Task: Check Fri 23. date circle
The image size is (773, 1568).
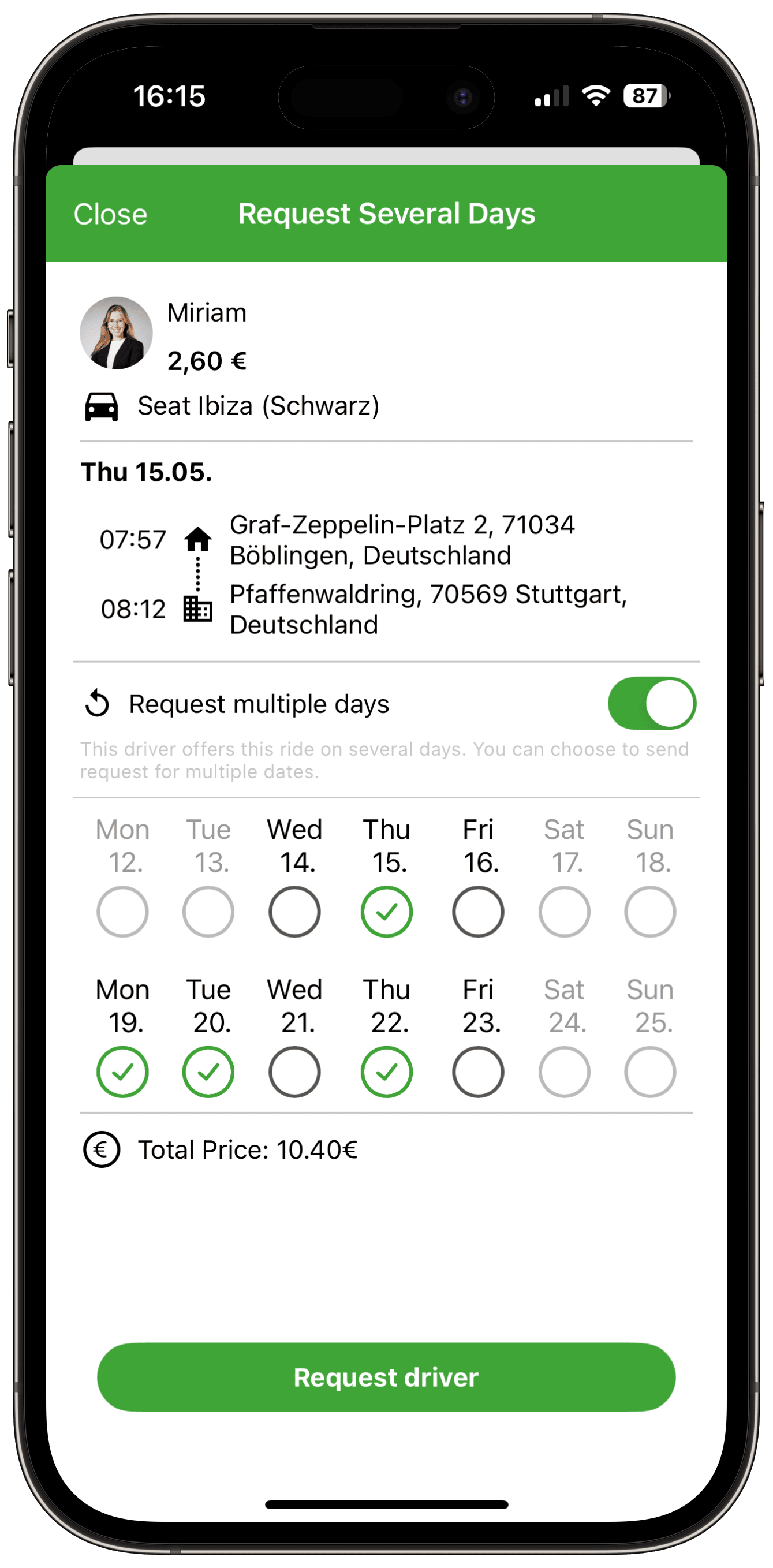Action: tap(478, 1072)
